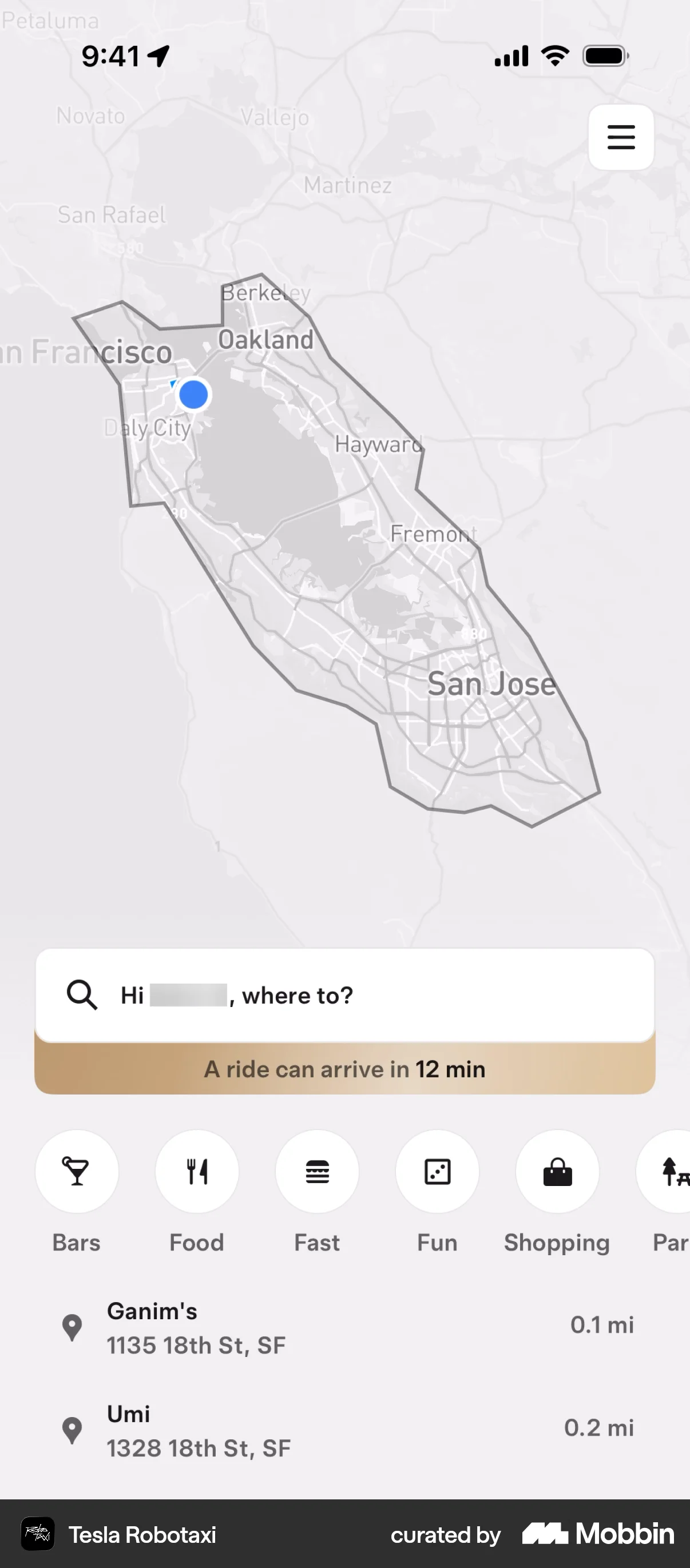Tap the location pin beside Ganim's
690x1568 pixels.
72,1328
